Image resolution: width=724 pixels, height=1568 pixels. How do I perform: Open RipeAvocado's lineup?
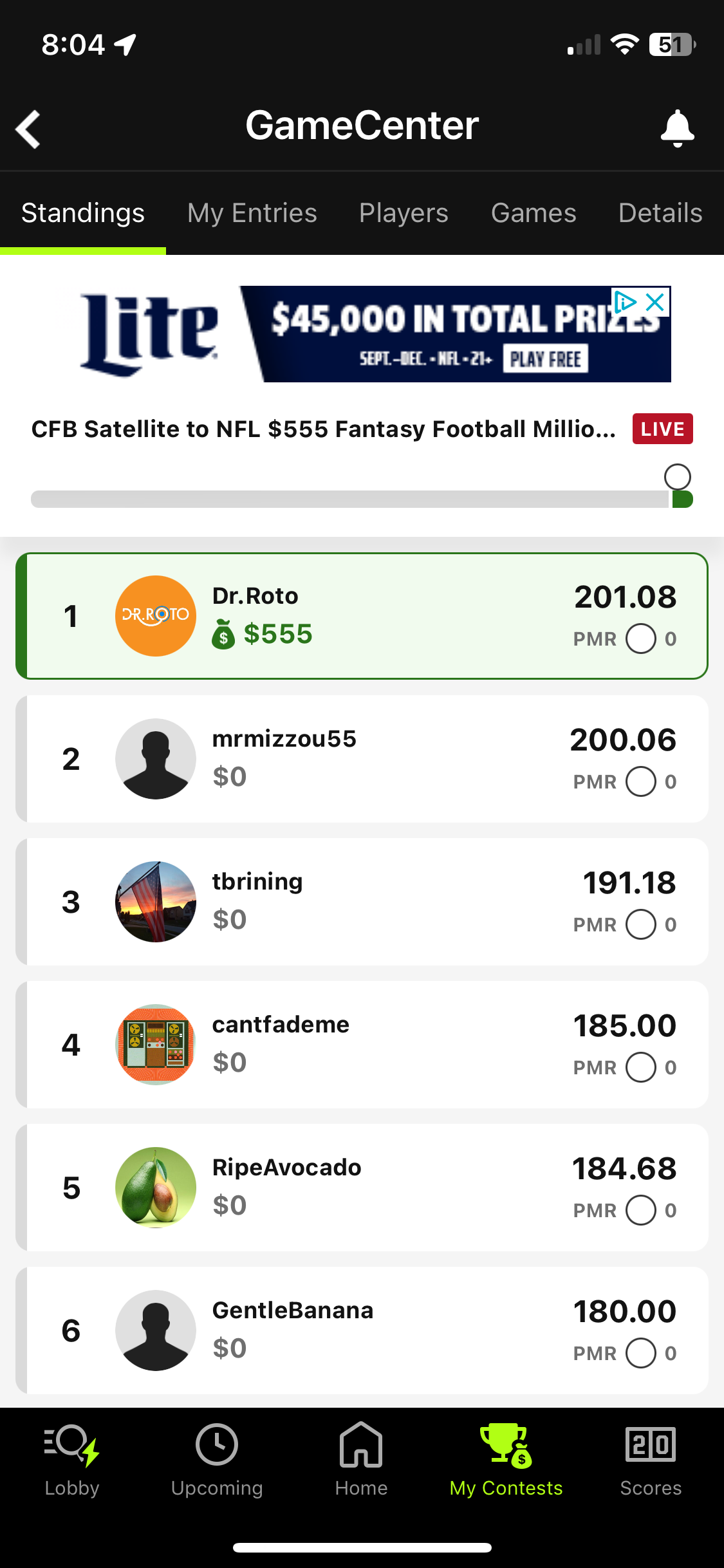(362, 1188)
